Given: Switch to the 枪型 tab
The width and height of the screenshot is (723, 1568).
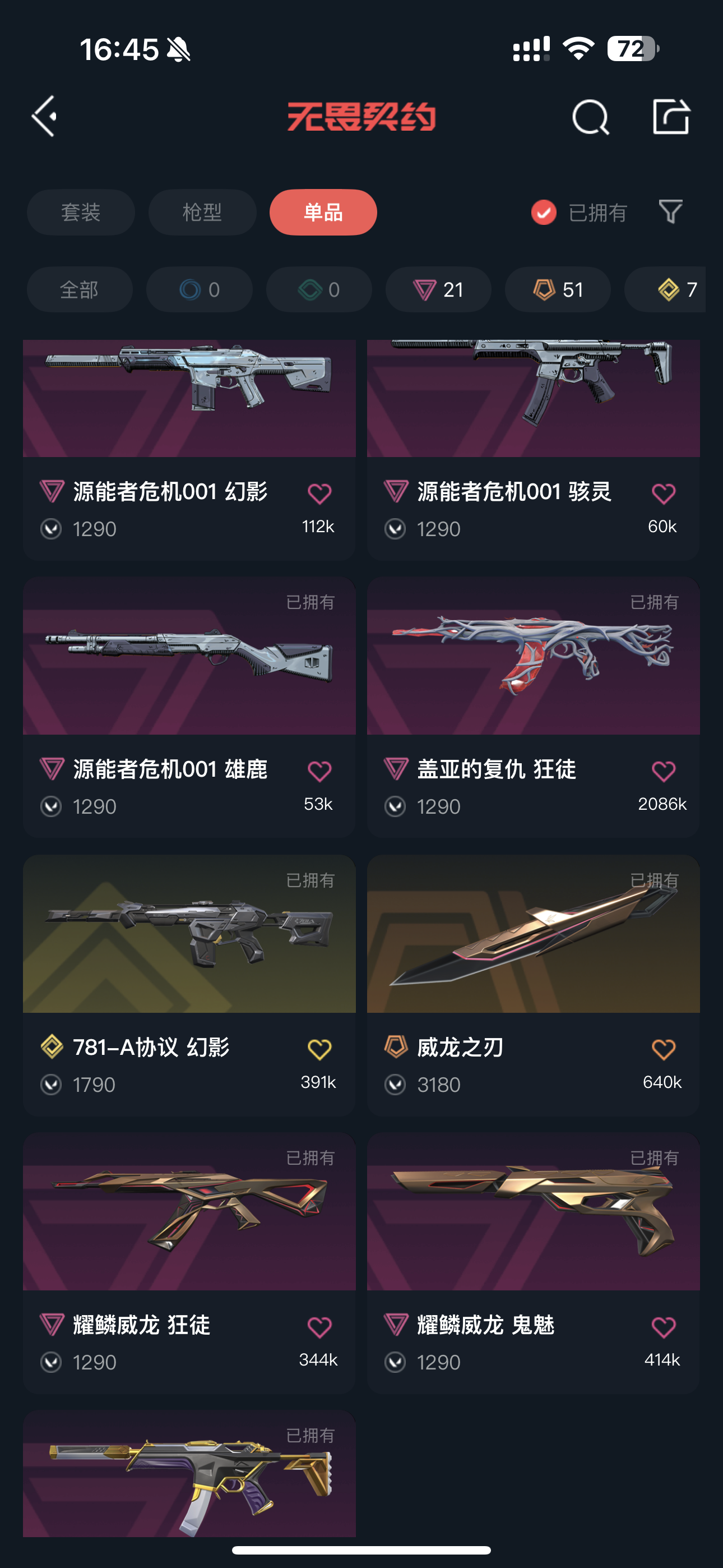Looking at the screenshot, I should click(x=202, y=213).
